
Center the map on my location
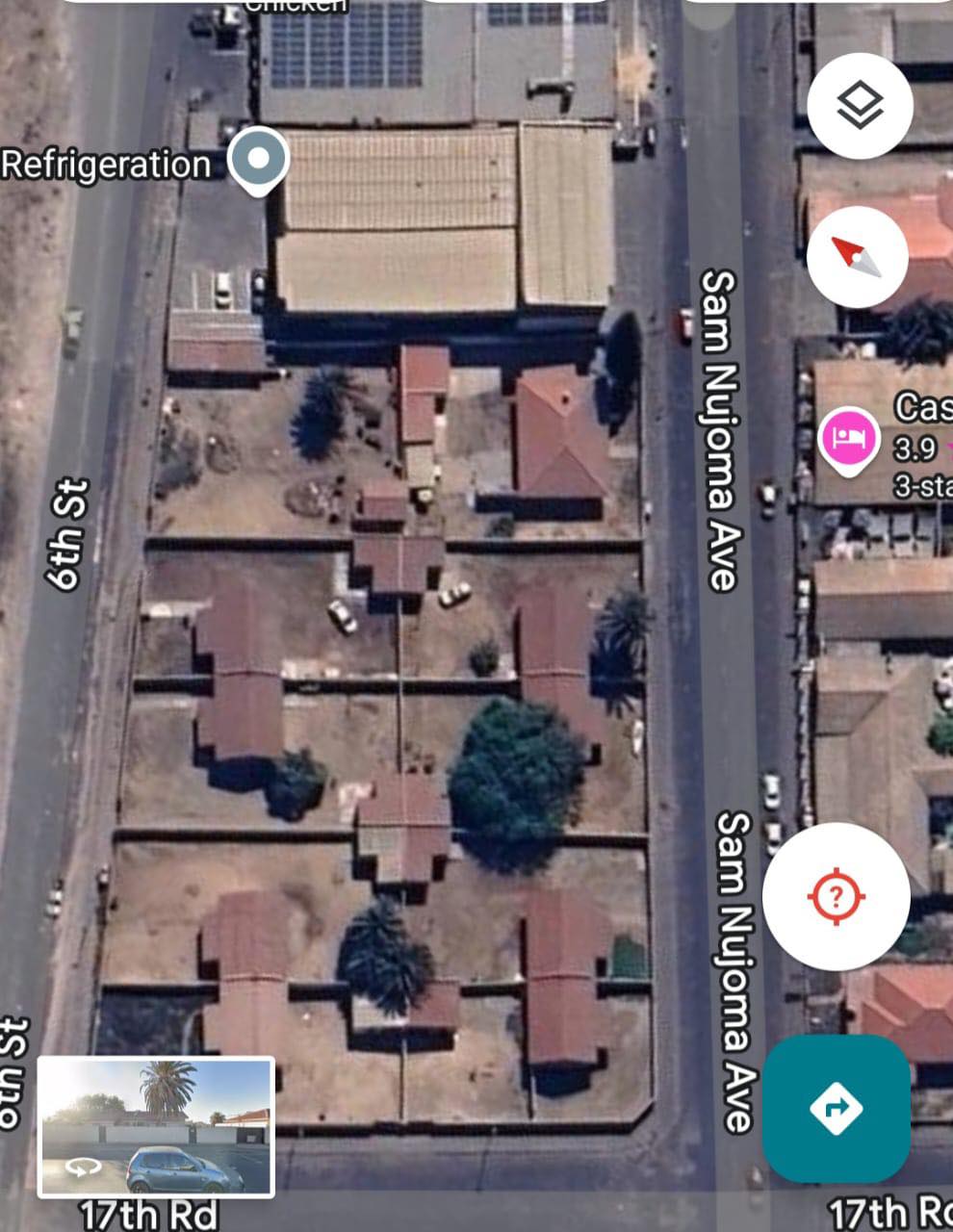(x=836, y=897)
